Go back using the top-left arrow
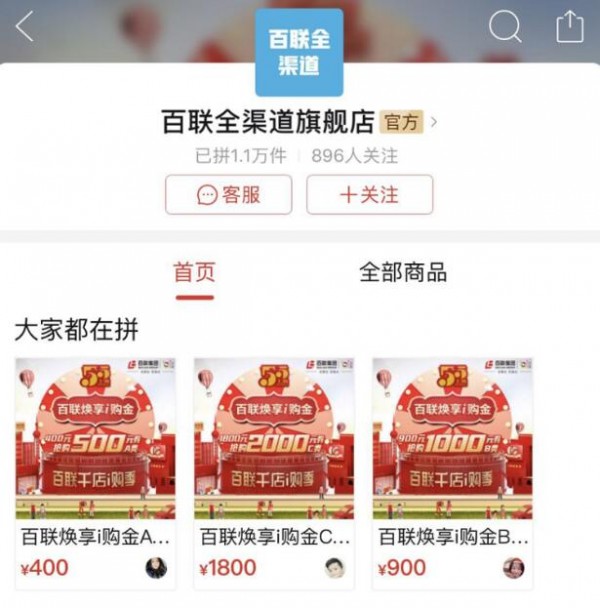Image resolution: width=600 pixels, height=608 pixels. pos(25,27)
